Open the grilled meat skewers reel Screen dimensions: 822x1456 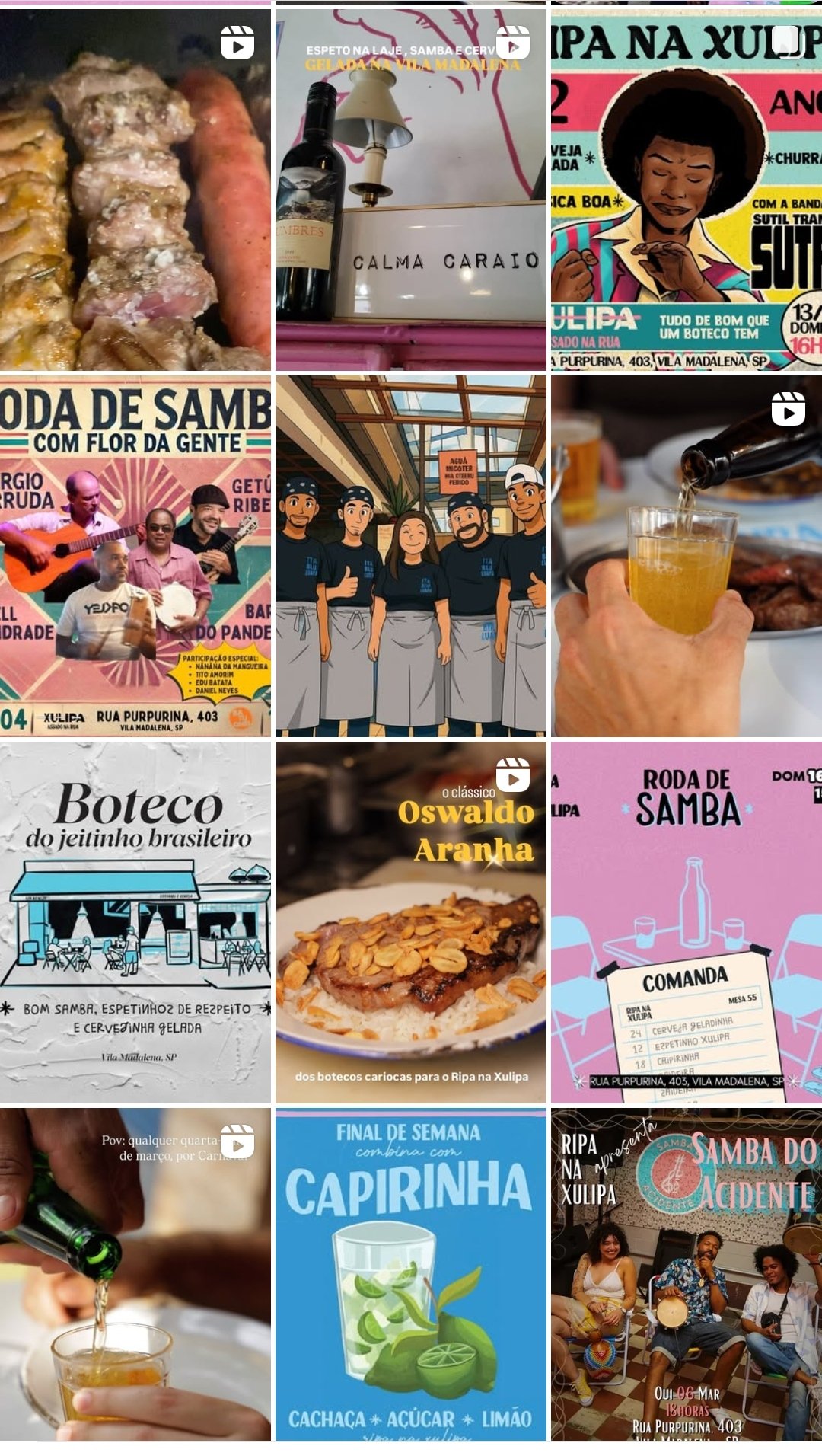click(135, 190)
